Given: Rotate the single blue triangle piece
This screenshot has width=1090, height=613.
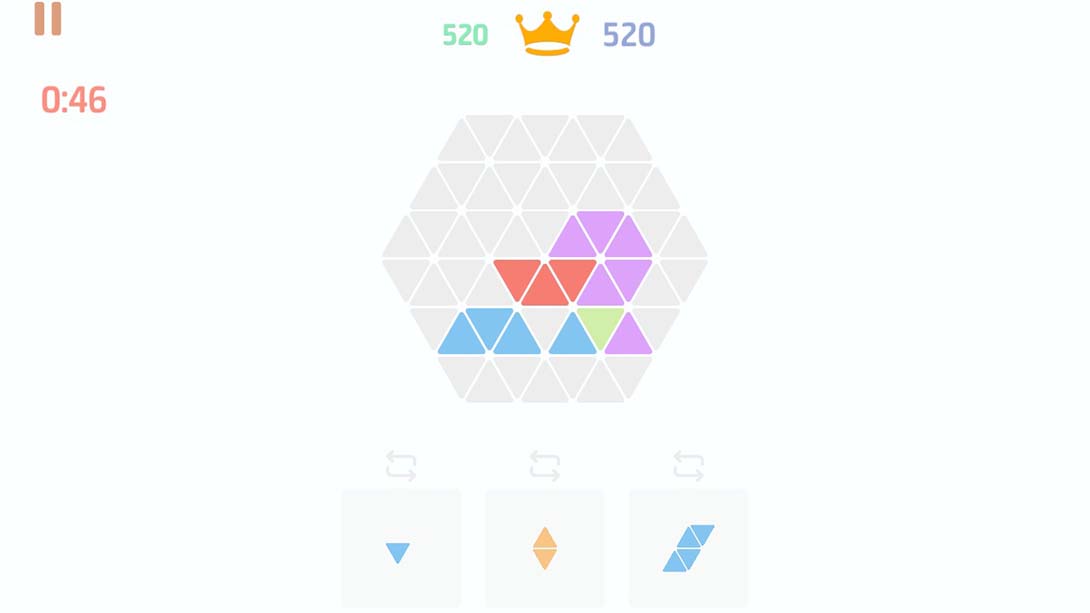Looking at the screenshot, I should click(x=401, y=466).
